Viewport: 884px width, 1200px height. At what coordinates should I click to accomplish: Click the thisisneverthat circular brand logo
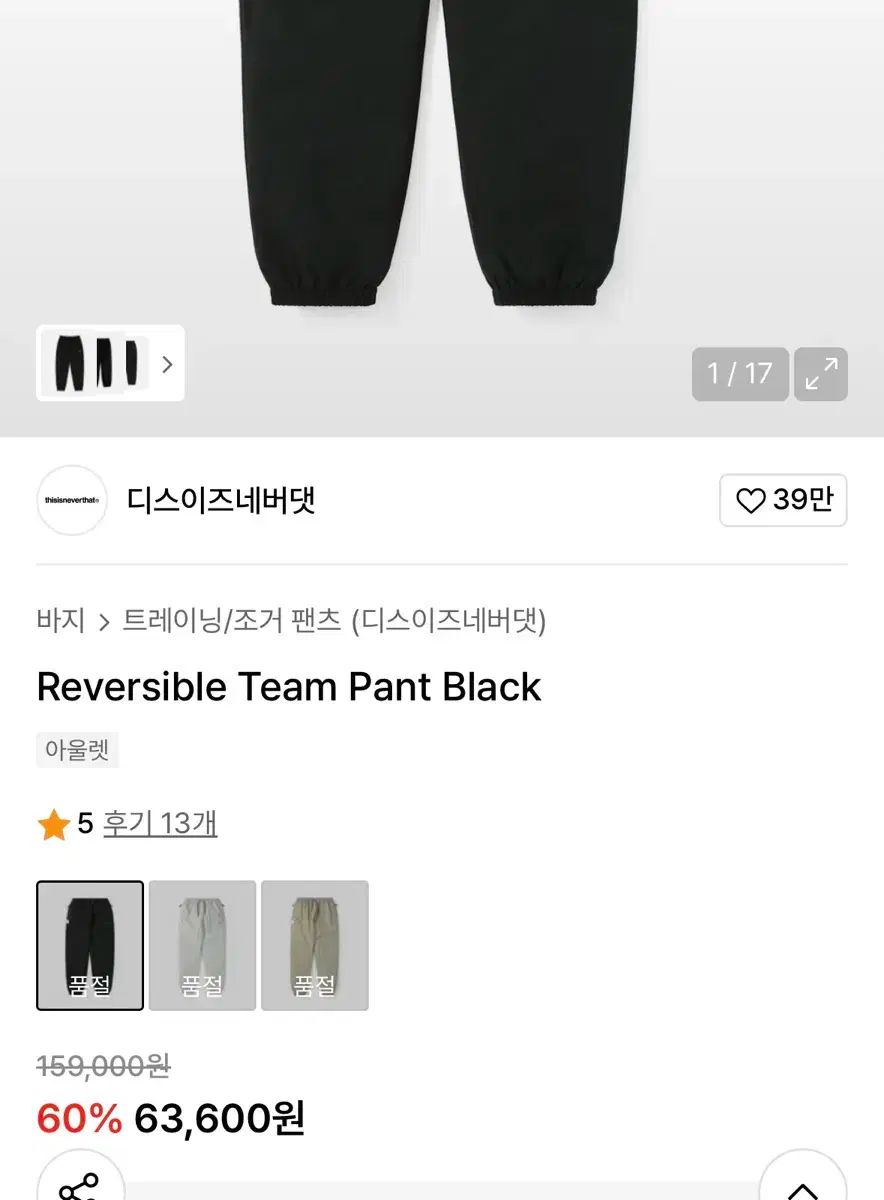tap(70, 500)
